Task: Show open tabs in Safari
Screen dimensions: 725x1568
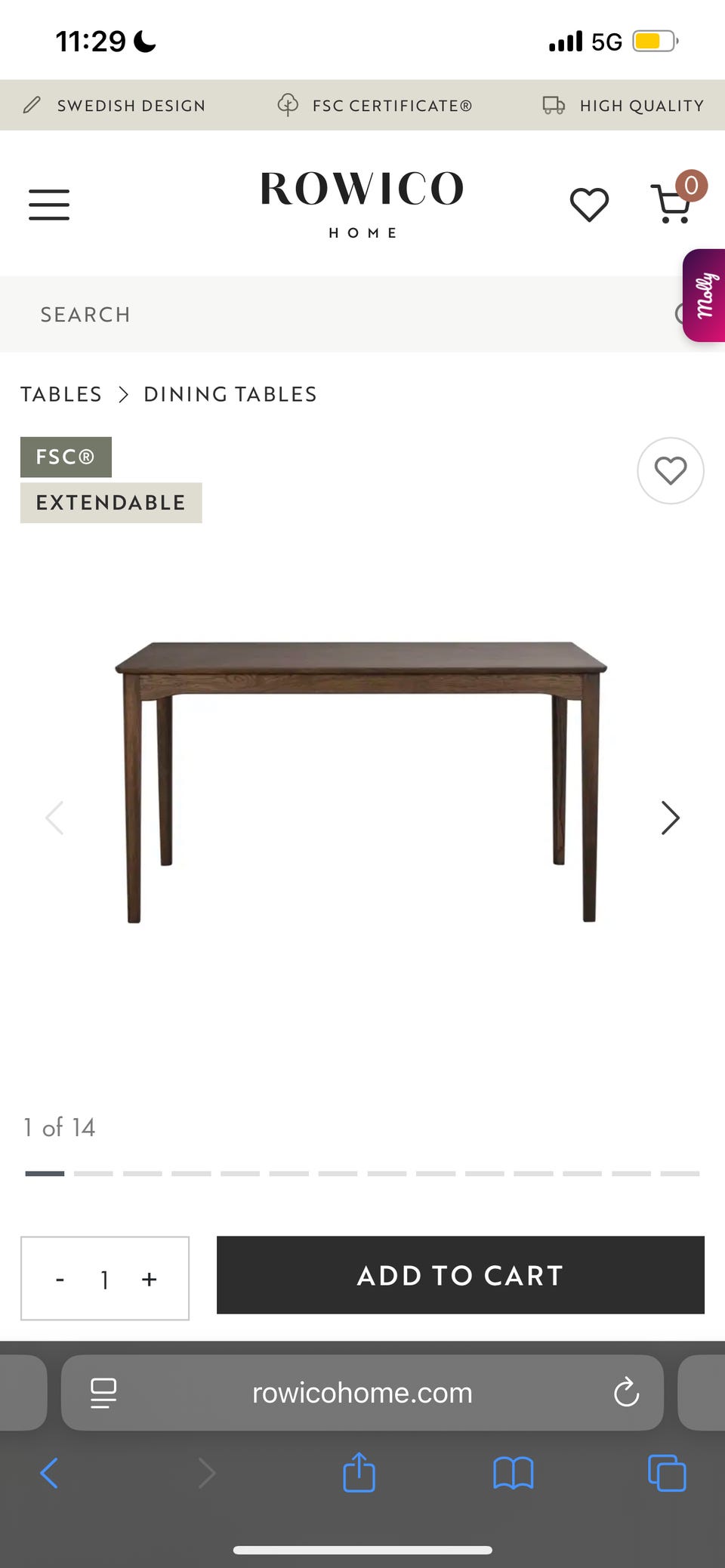Action: coord(665,1473)
